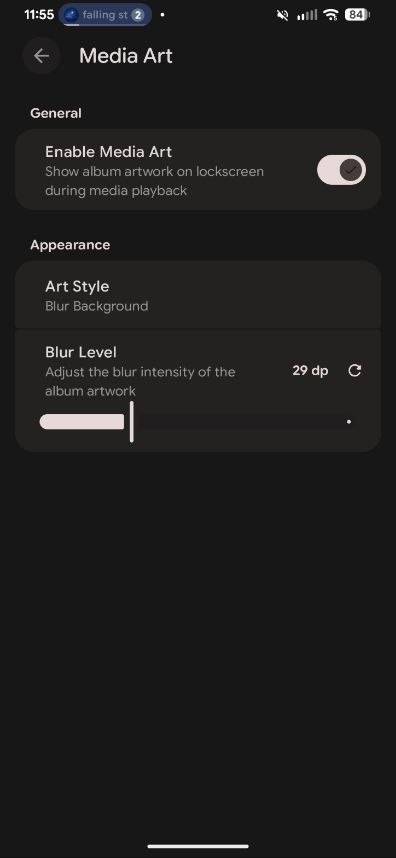Go back from Media Art settings

coord(42,56)
